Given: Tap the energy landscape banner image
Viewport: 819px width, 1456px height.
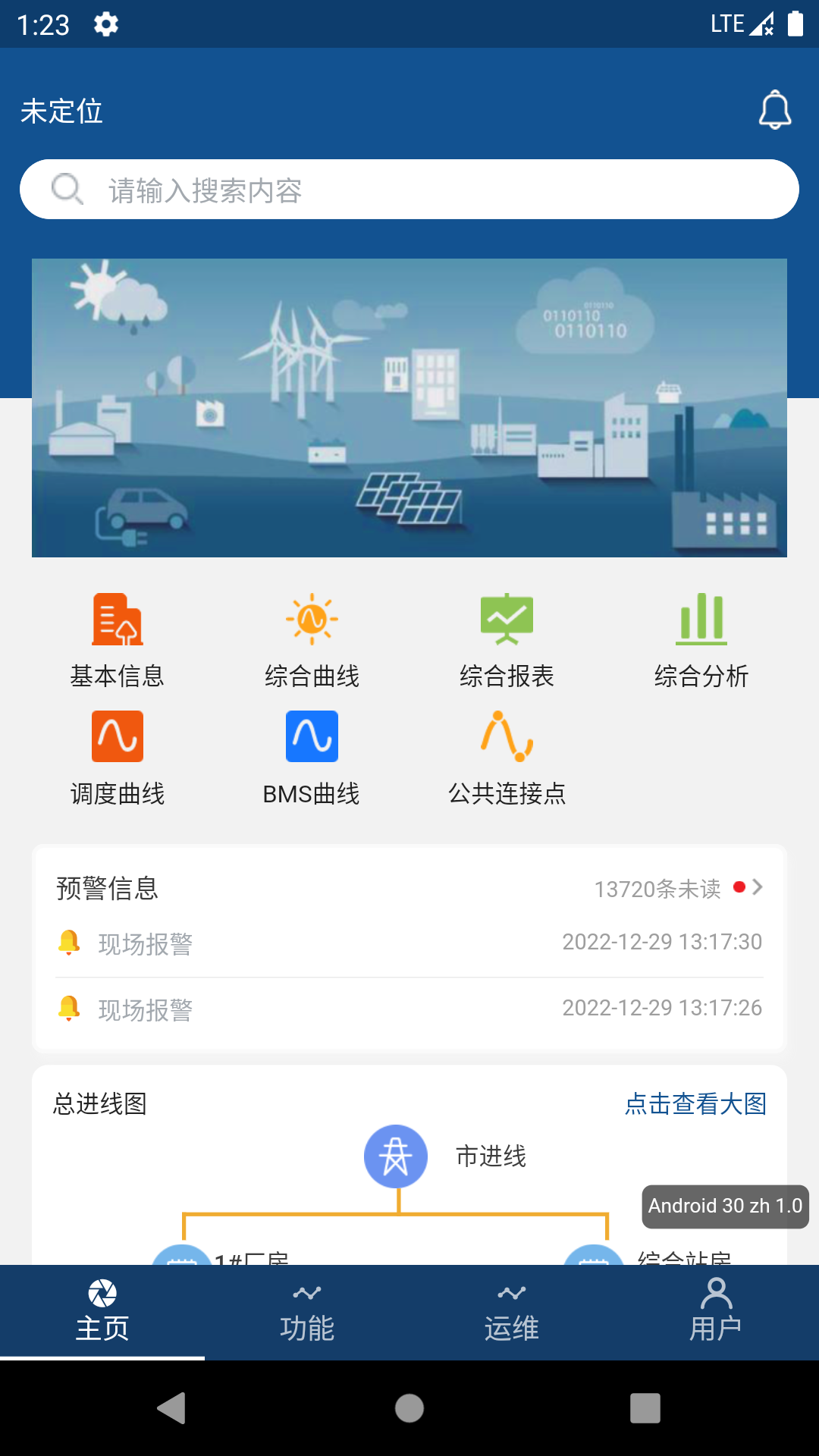Looking at the screenshot, I should 409,407.
